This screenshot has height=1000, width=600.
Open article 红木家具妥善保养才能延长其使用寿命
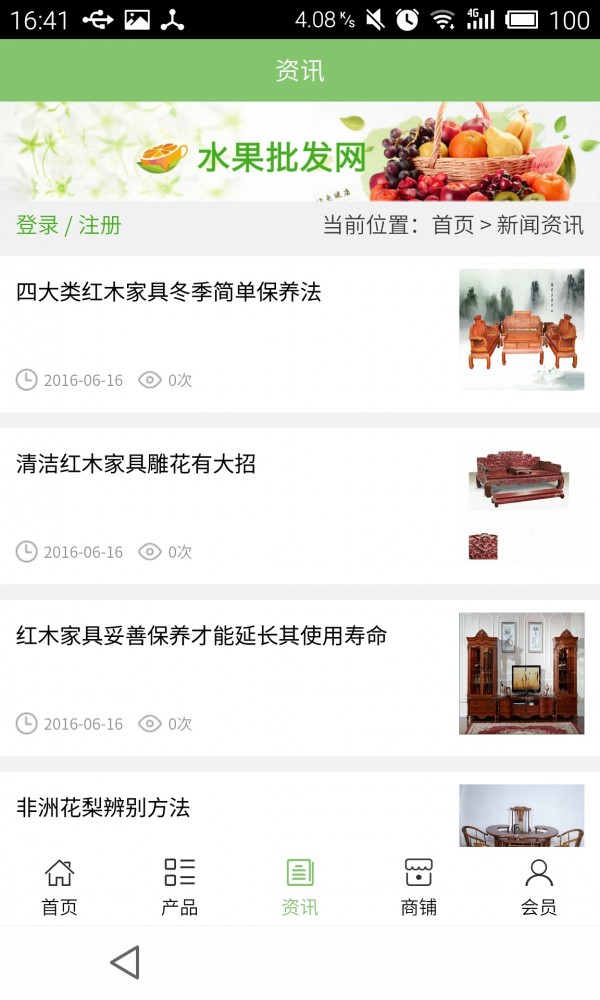pos(202,636)
